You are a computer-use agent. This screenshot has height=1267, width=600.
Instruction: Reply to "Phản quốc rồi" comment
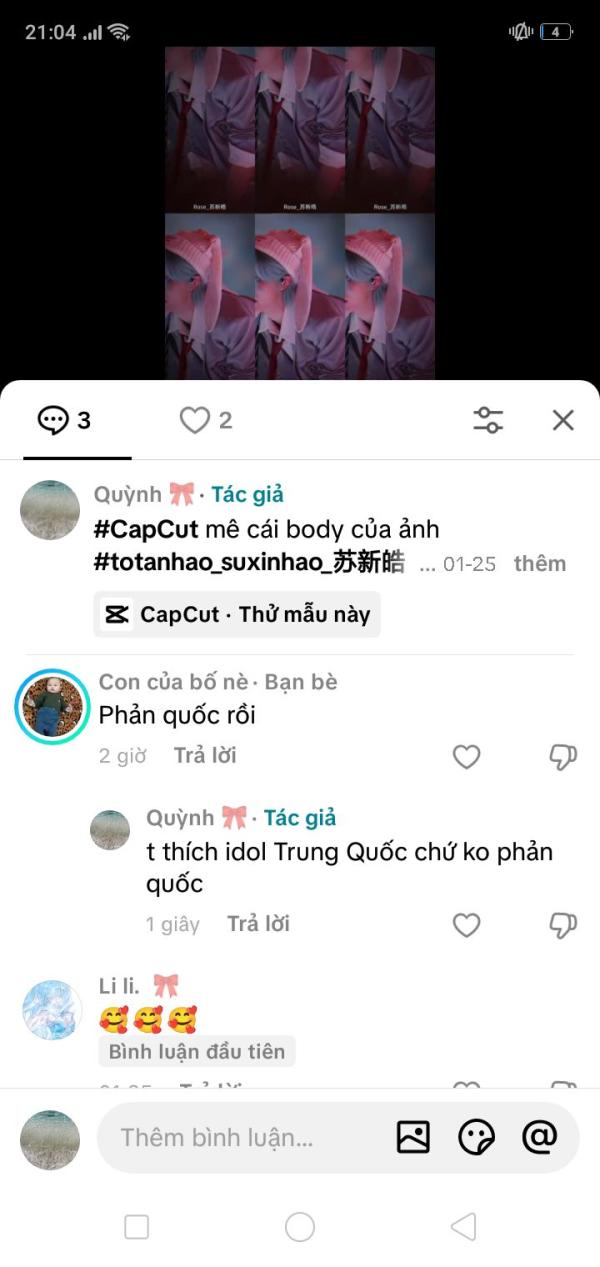[x=205, y=755]
